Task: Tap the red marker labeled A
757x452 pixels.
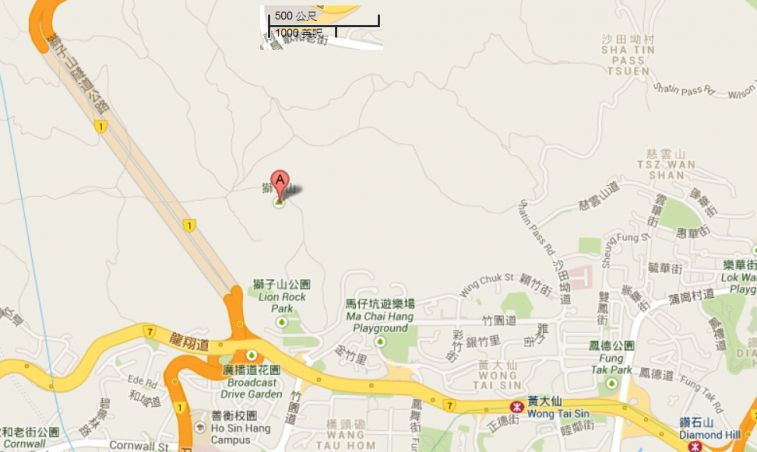Action: pos(281,183)
